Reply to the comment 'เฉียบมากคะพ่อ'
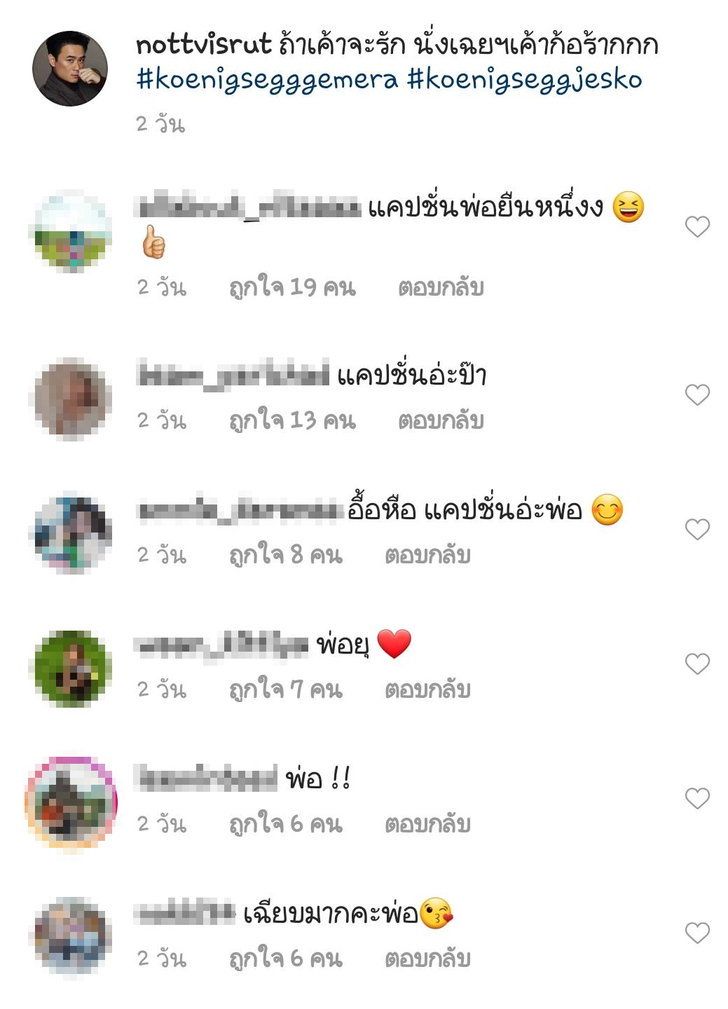 pos(428,958)
